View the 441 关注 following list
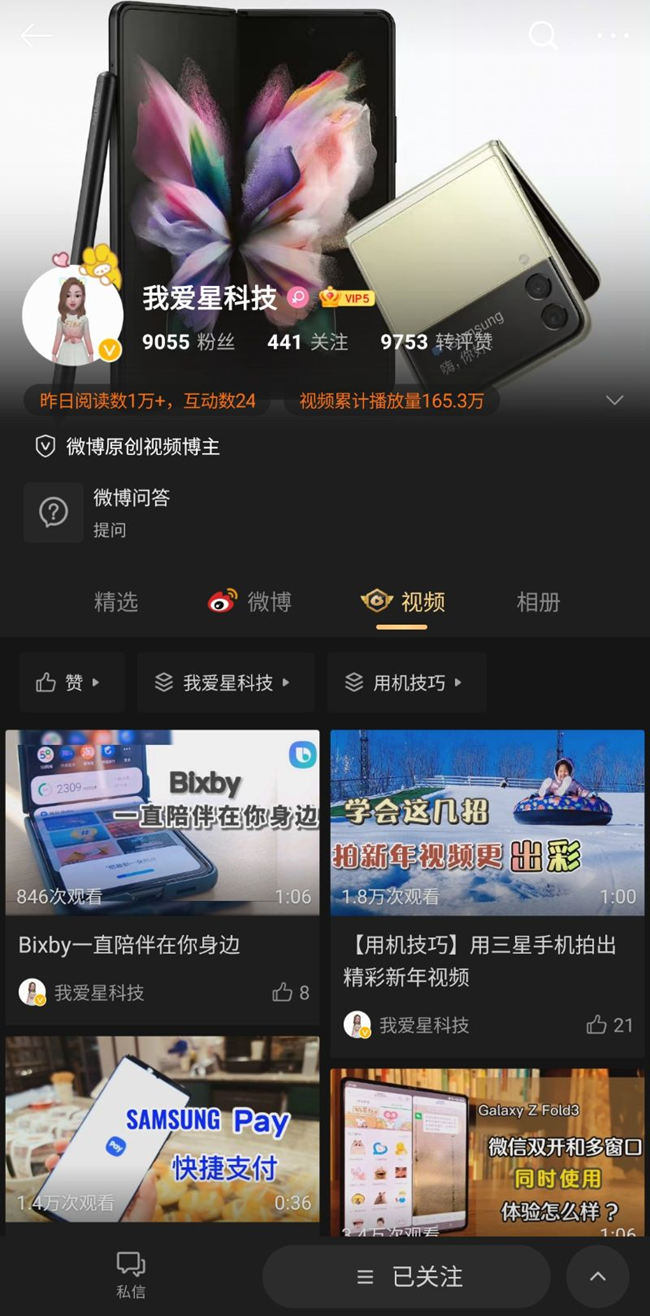The image size is (650, 1316). click(x=307, y=342)
